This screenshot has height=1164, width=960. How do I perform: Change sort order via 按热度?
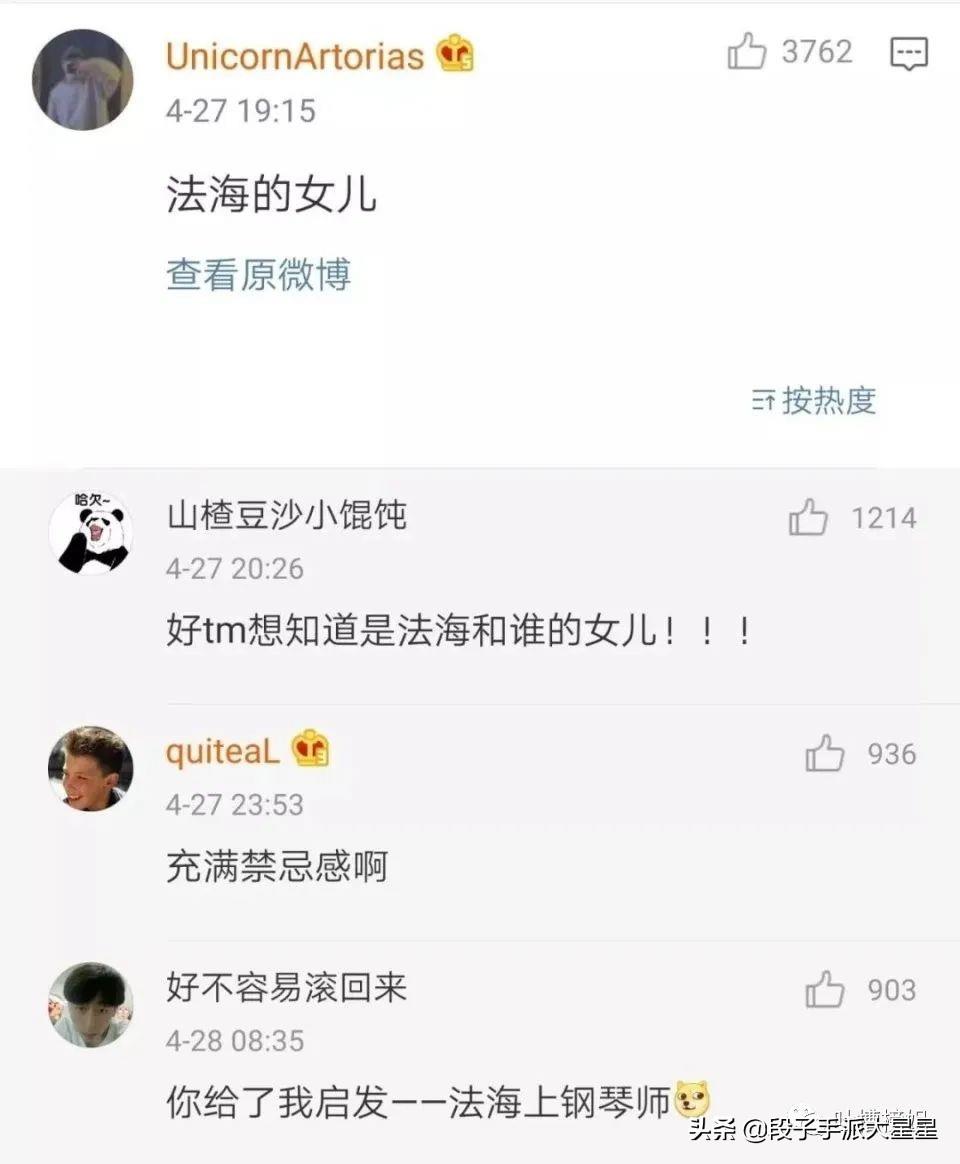click(x=815, y=400)
